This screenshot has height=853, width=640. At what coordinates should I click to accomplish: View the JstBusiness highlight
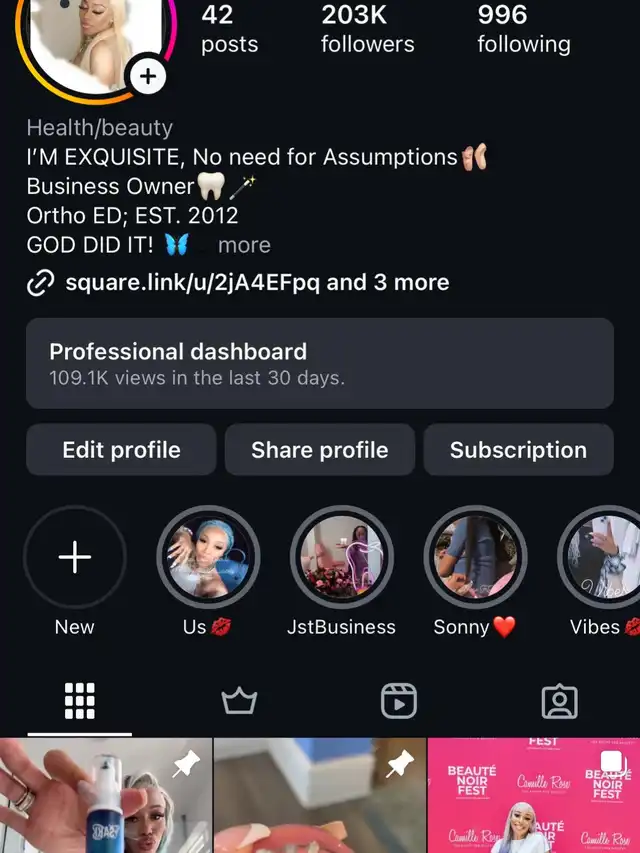coord(341,558)
